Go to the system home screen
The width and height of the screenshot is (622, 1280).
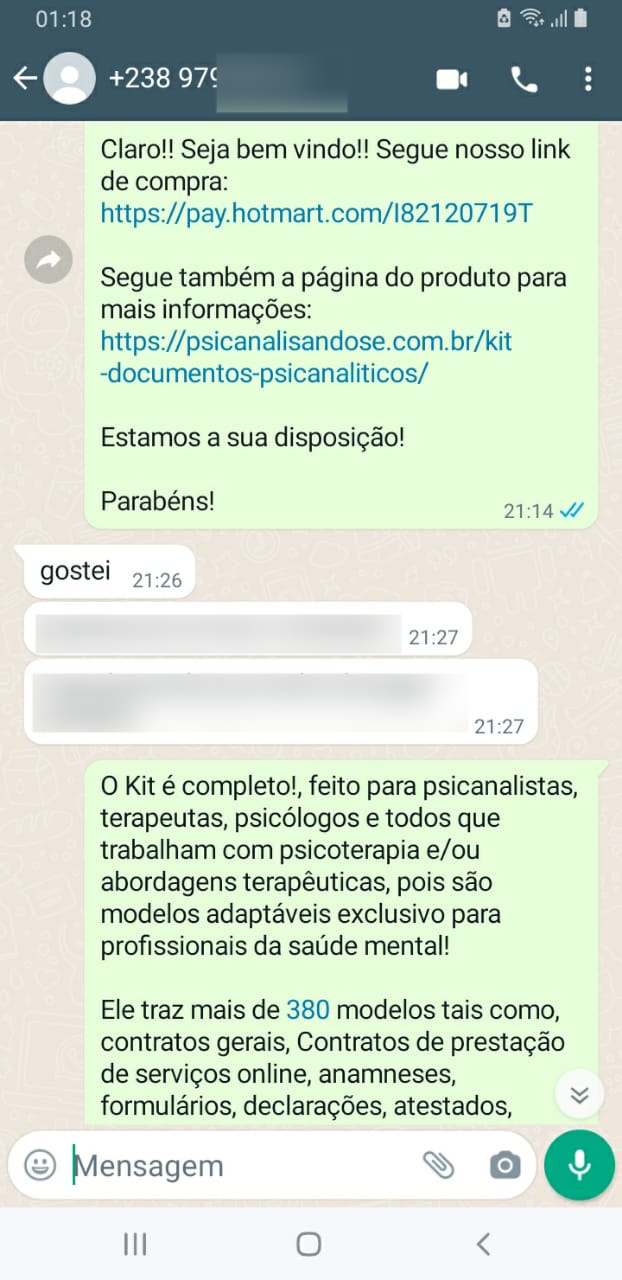(x=309, y=1244)
